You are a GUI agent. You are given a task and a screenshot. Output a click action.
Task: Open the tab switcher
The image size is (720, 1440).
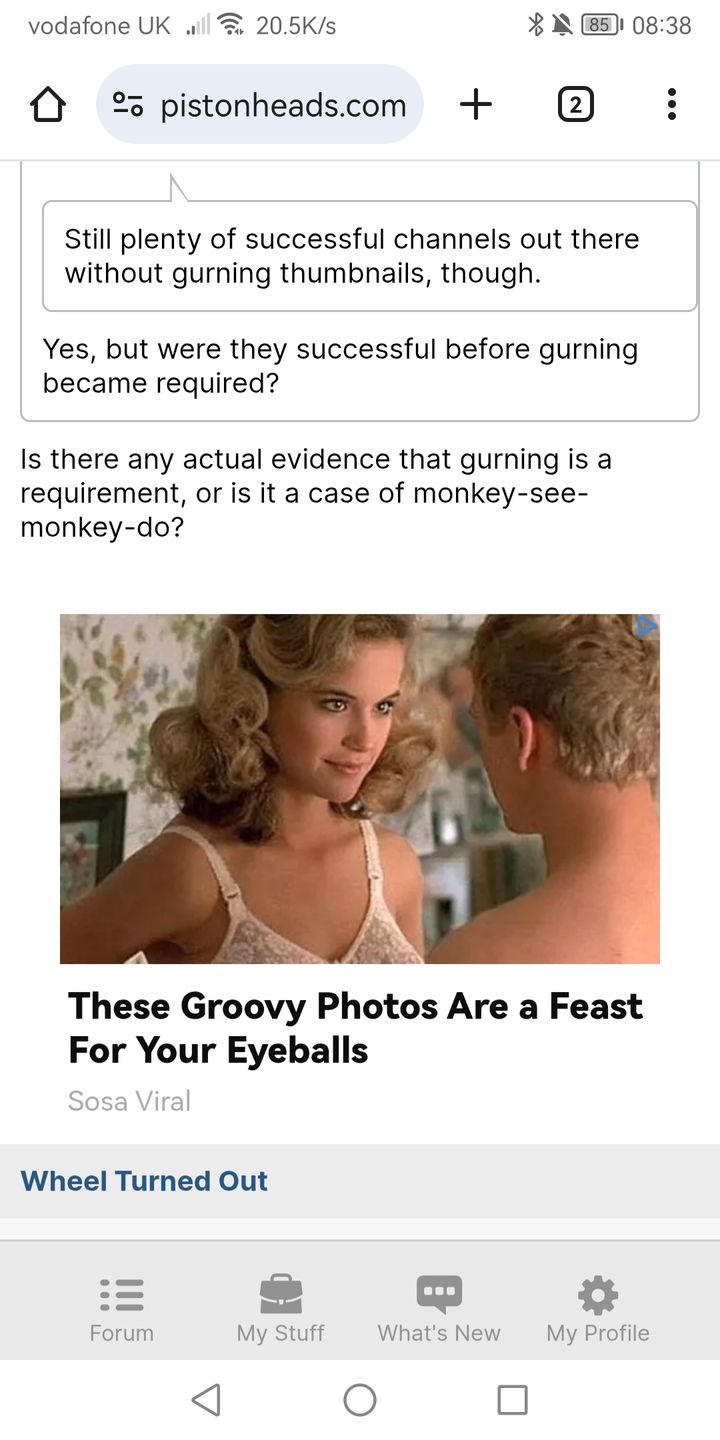click(575, 104)
